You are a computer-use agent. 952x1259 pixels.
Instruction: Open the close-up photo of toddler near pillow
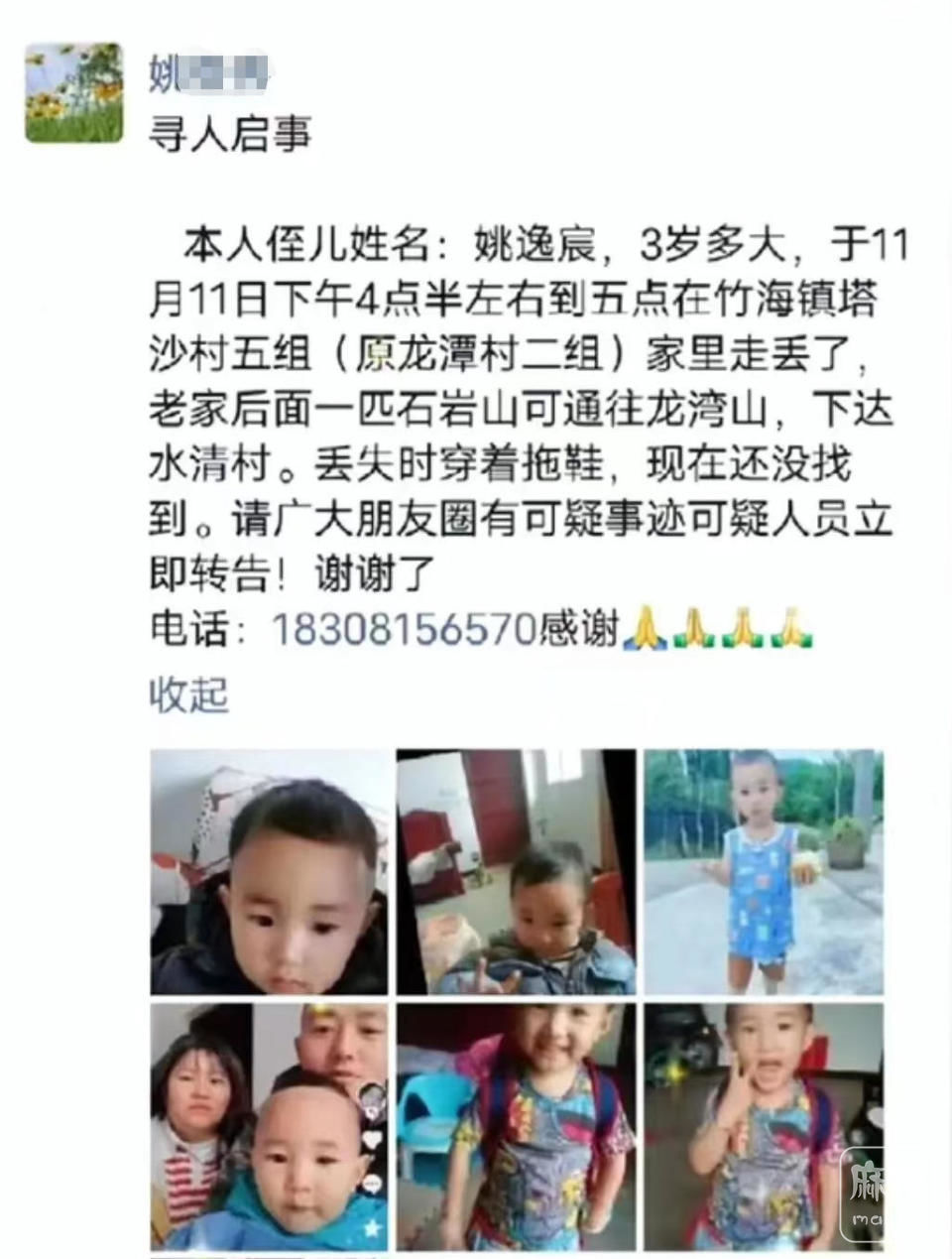click(270, 872)
